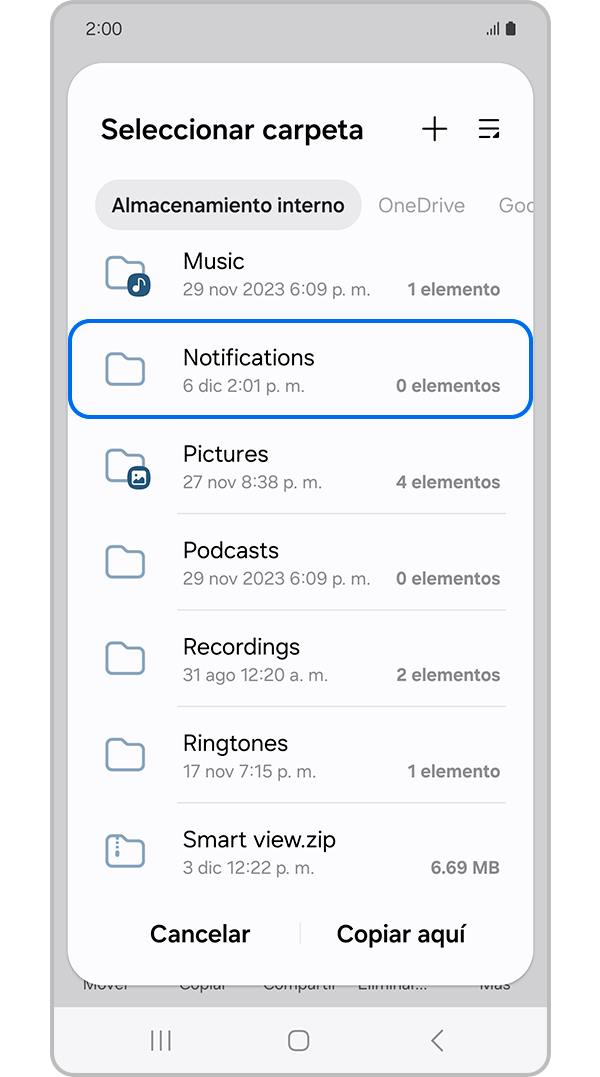Show recent apps from the navigation bar
Image resolution: width=600 pixels, height=1077 pixels.
click(160, 1041)
